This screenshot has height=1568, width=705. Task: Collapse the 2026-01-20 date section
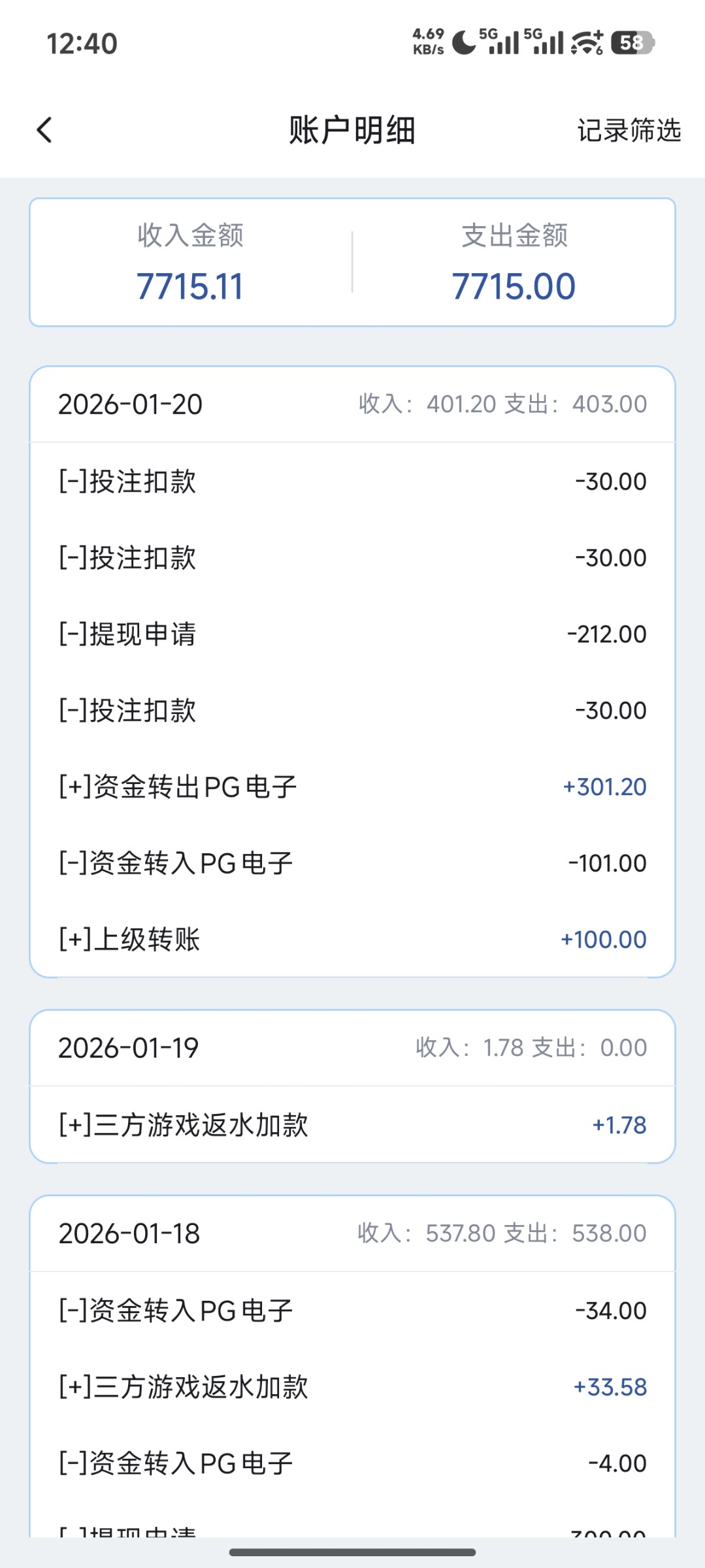[x=352, y=404]
